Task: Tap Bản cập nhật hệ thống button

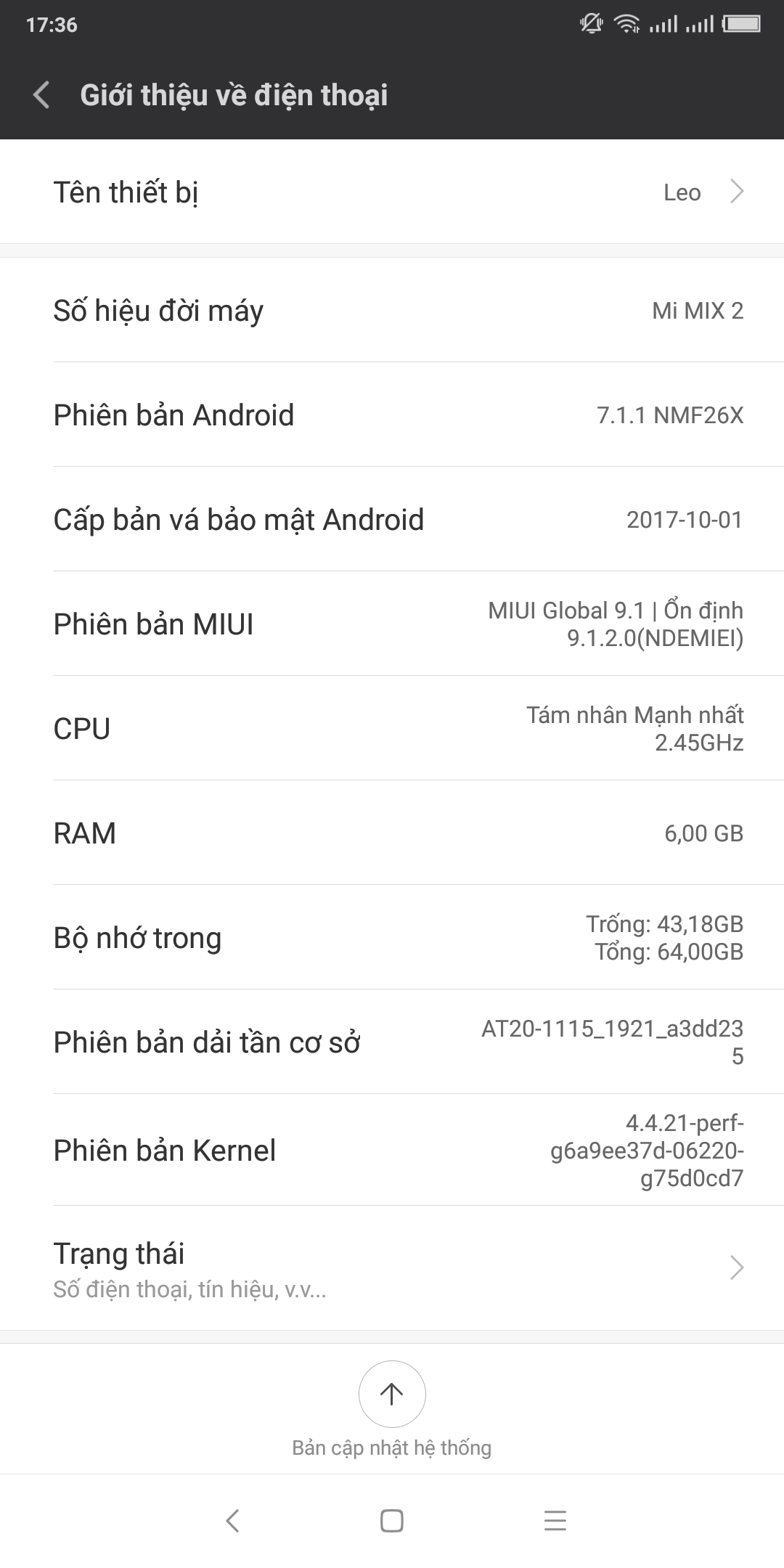Action: pos(392,1394)
